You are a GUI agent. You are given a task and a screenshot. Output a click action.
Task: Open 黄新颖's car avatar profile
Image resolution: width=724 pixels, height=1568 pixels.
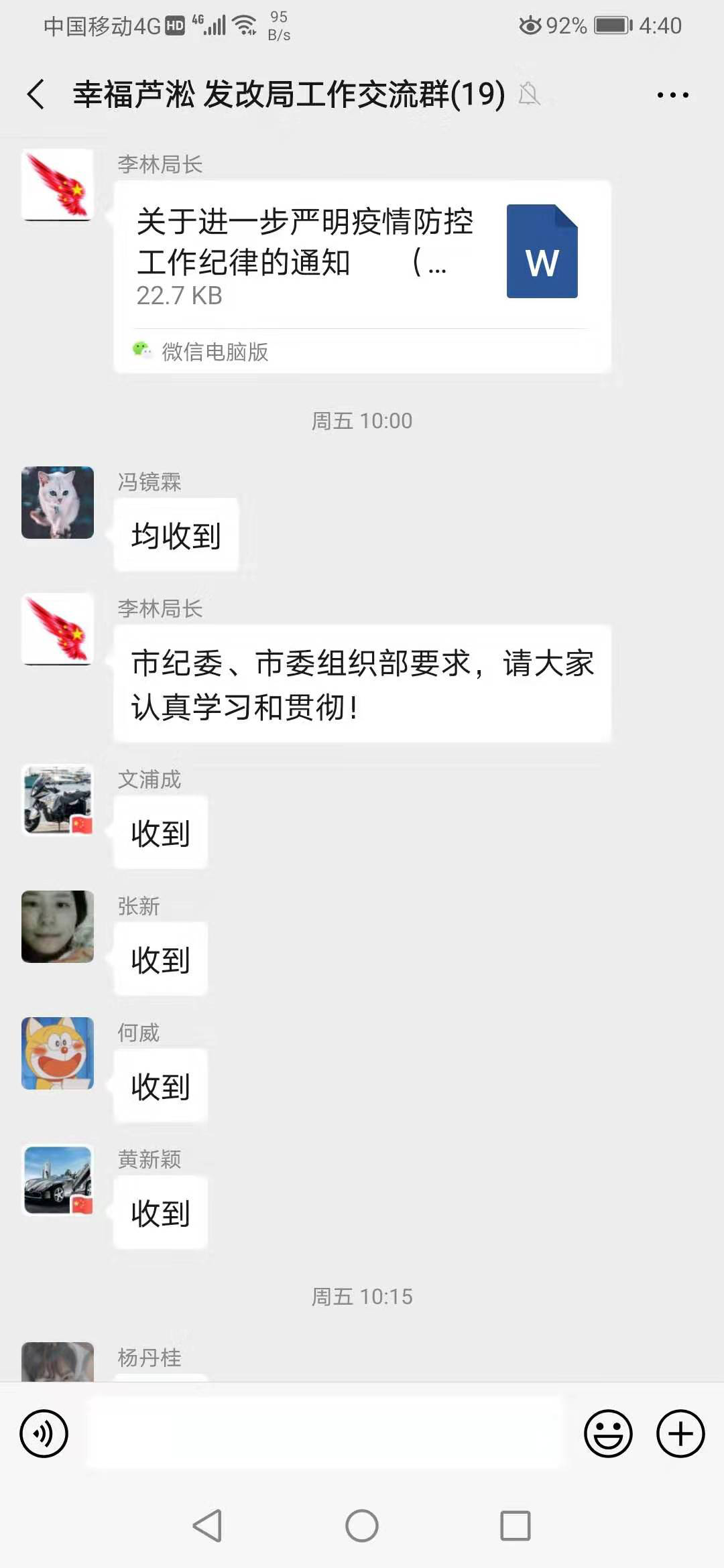(x=58, y=1180)
